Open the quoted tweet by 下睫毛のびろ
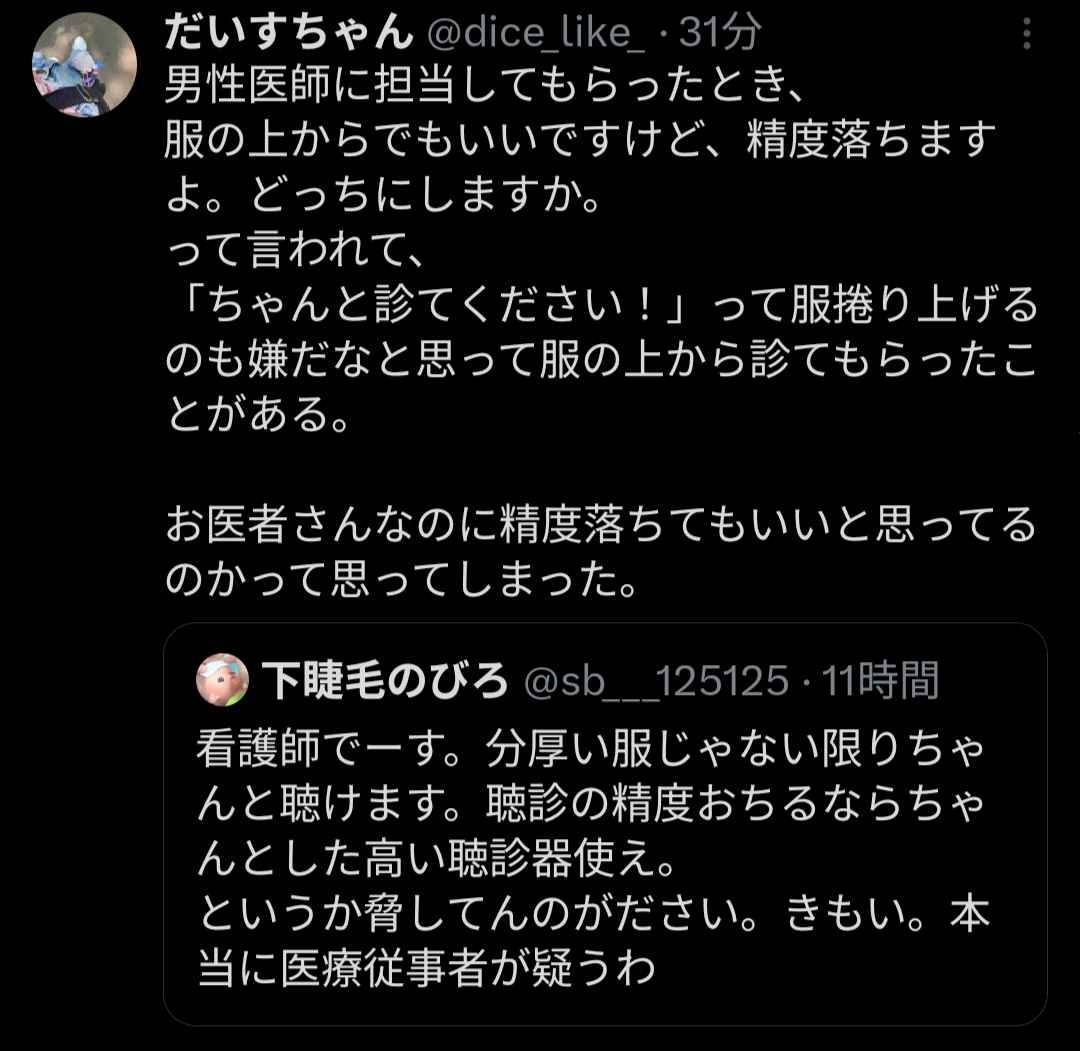 point(604,850)
